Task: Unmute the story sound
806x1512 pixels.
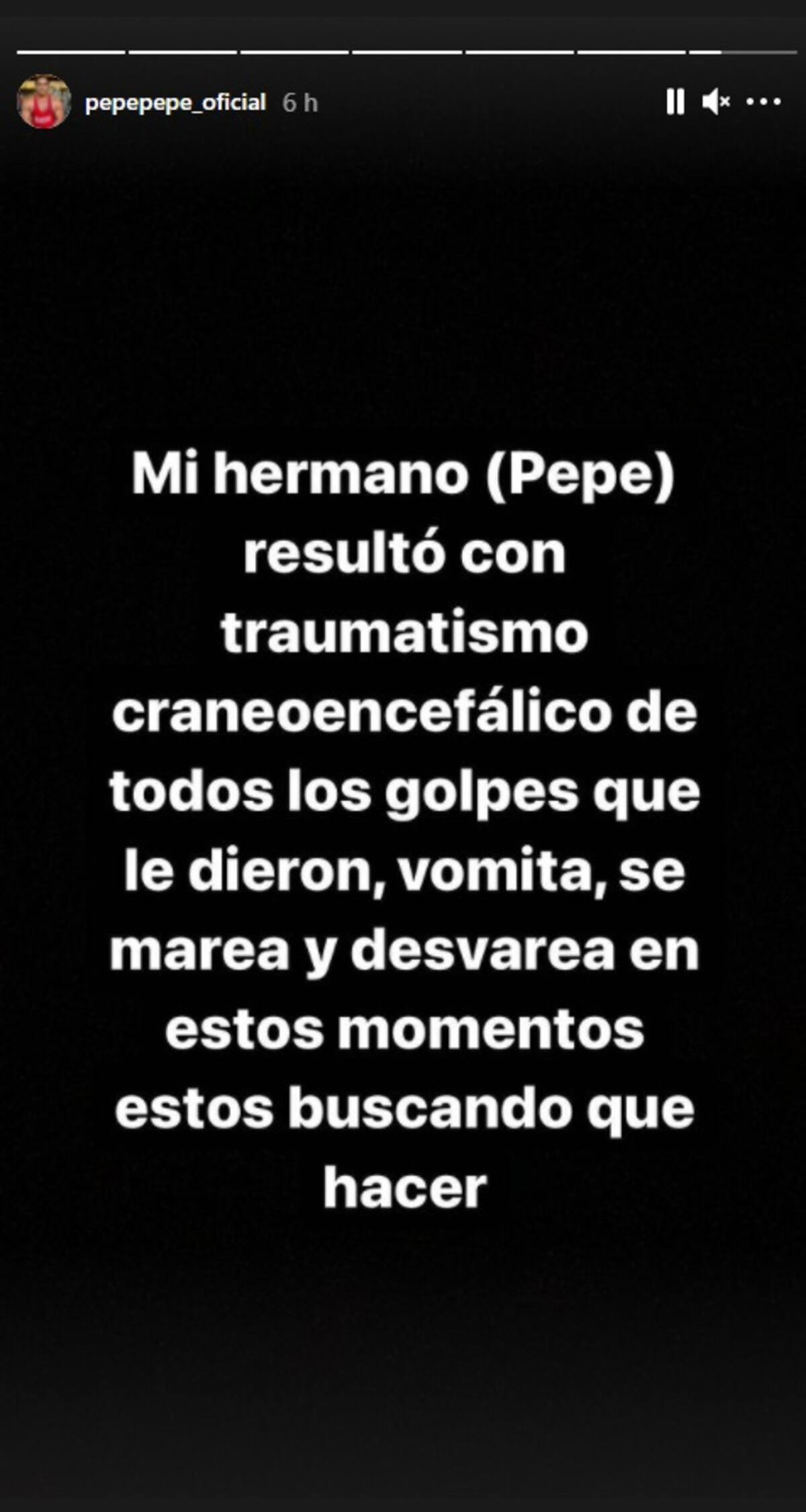Action: [x=716, y=103]
